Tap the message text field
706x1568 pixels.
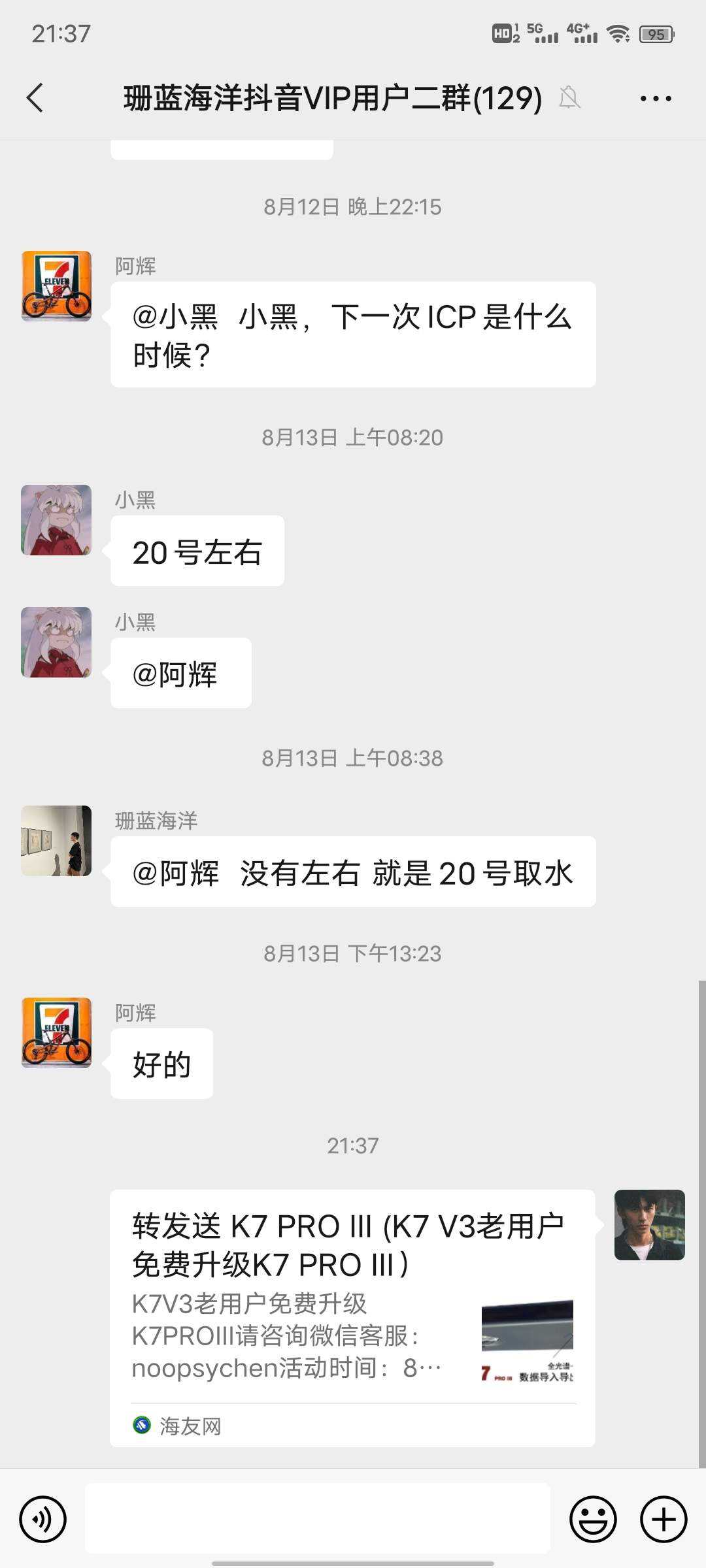click(x=317, y=1518)
